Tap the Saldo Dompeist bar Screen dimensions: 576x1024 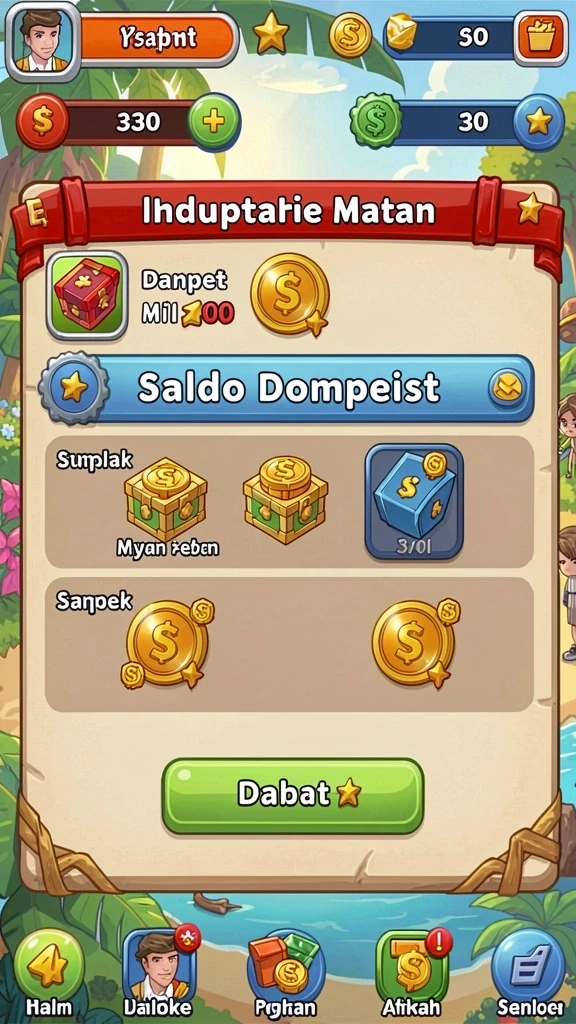click(x=287, y=389)
